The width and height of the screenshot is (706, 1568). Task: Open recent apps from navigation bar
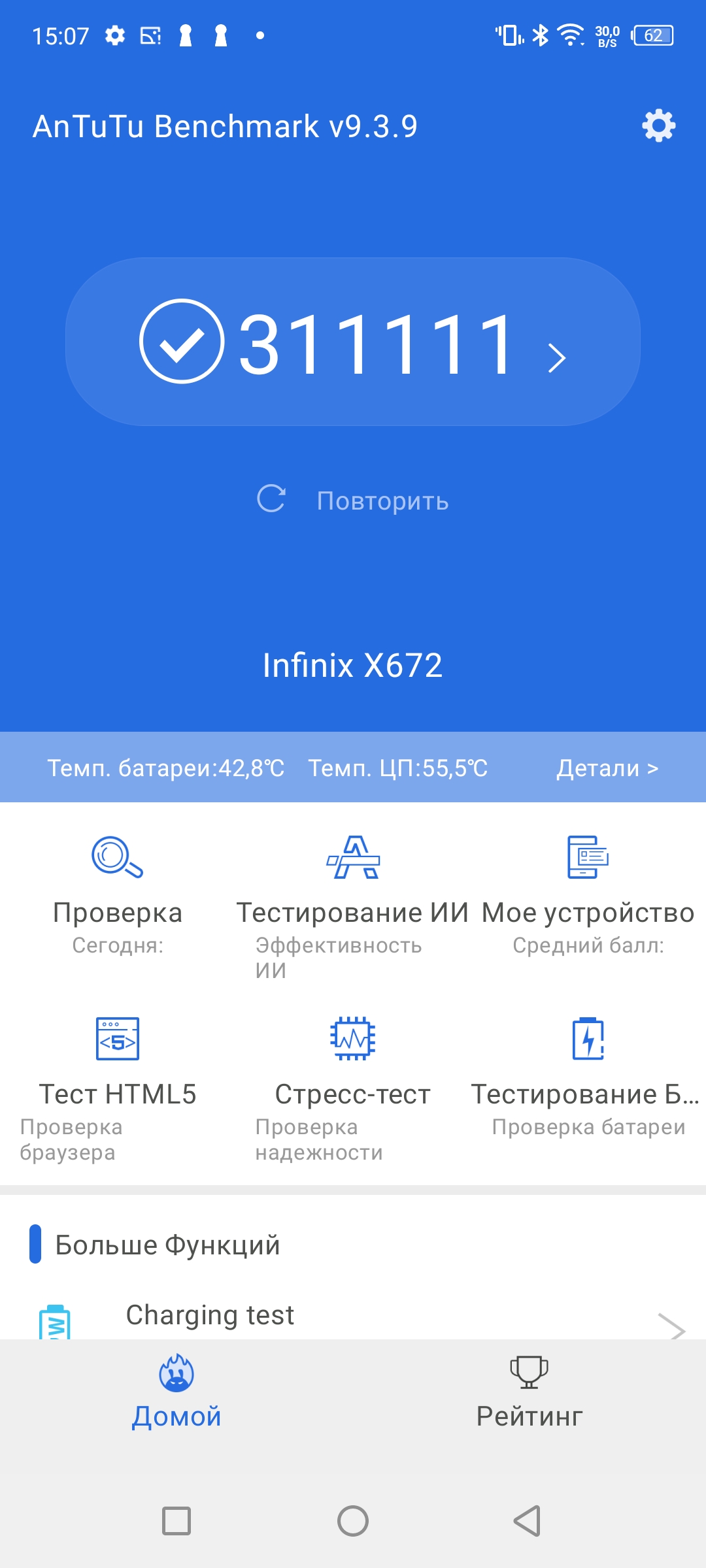coord(176,1521)
